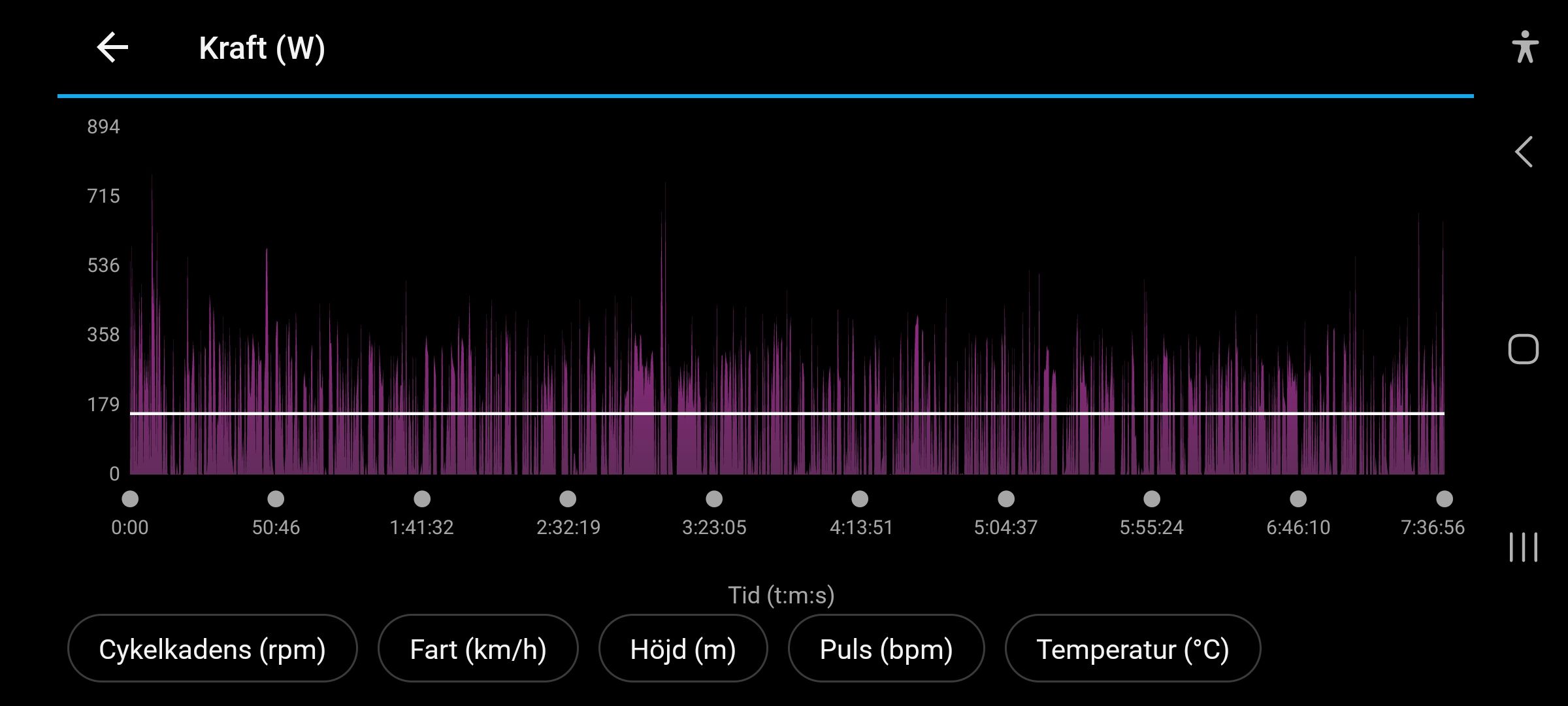Viewport: 1568px width, 706px height.
Task: Open recent apps from navigation bar
Action: [x=1524, y=547]
